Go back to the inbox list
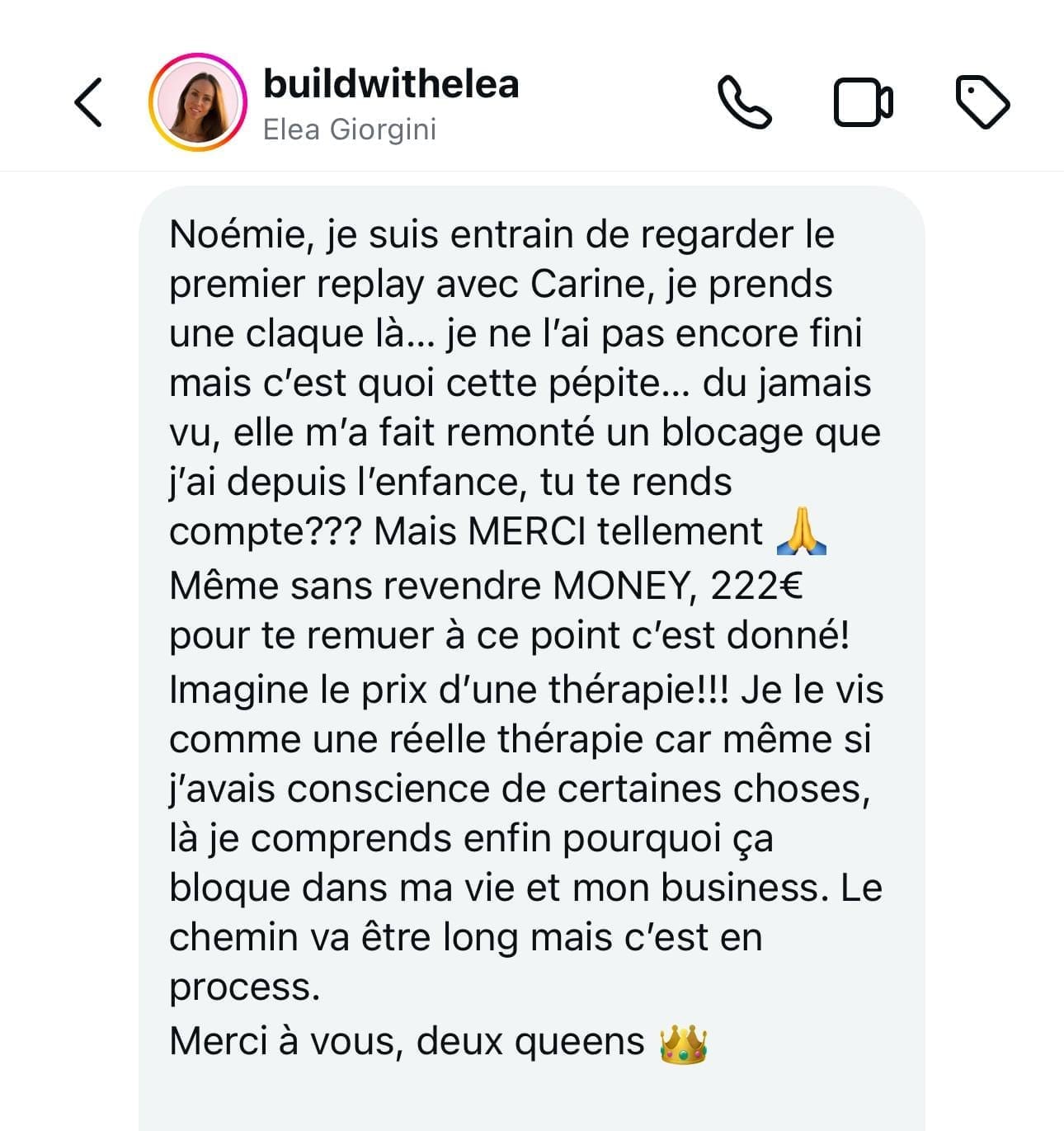Viewport: 1064px width, 1131px height. 88,102
